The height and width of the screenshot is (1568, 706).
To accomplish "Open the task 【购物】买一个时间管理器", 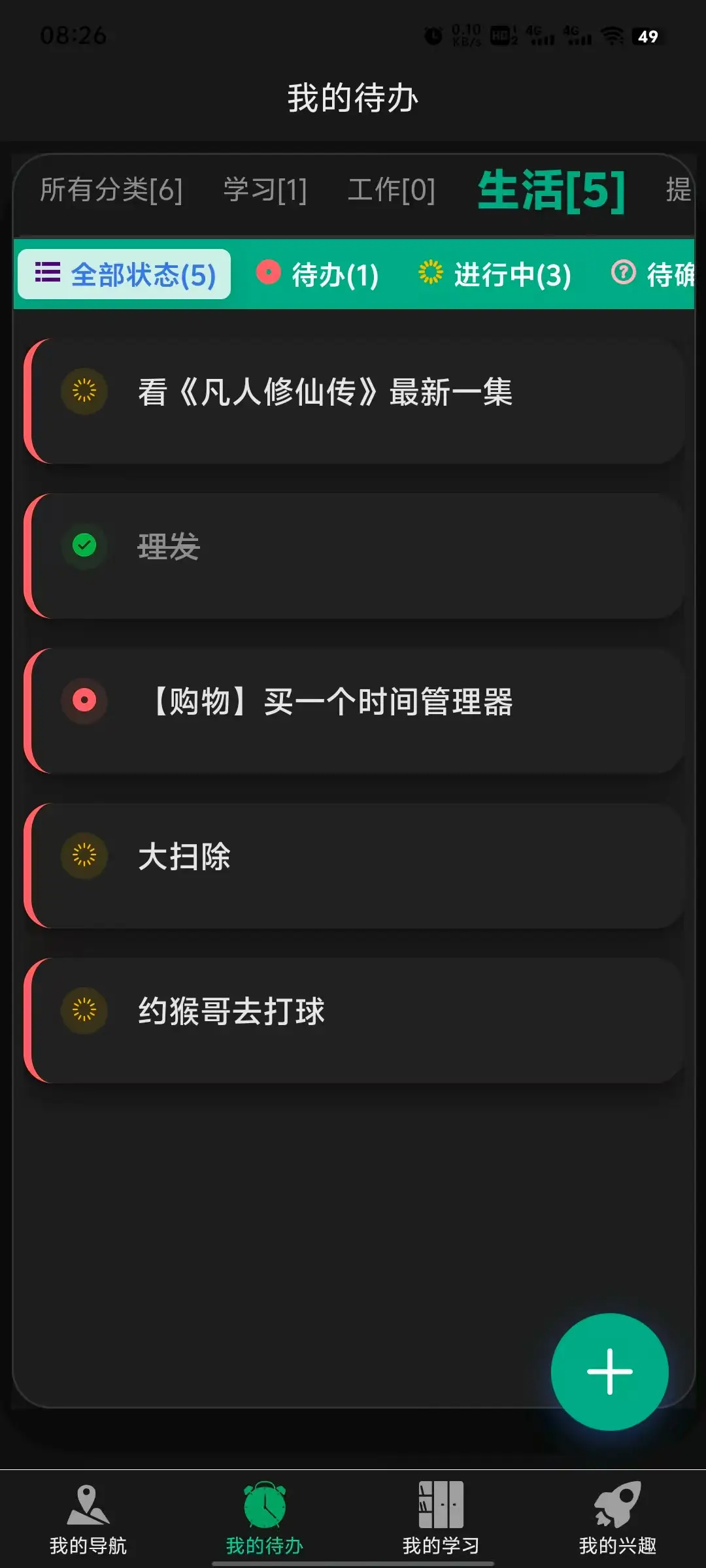I will click(x=355, y=711).
